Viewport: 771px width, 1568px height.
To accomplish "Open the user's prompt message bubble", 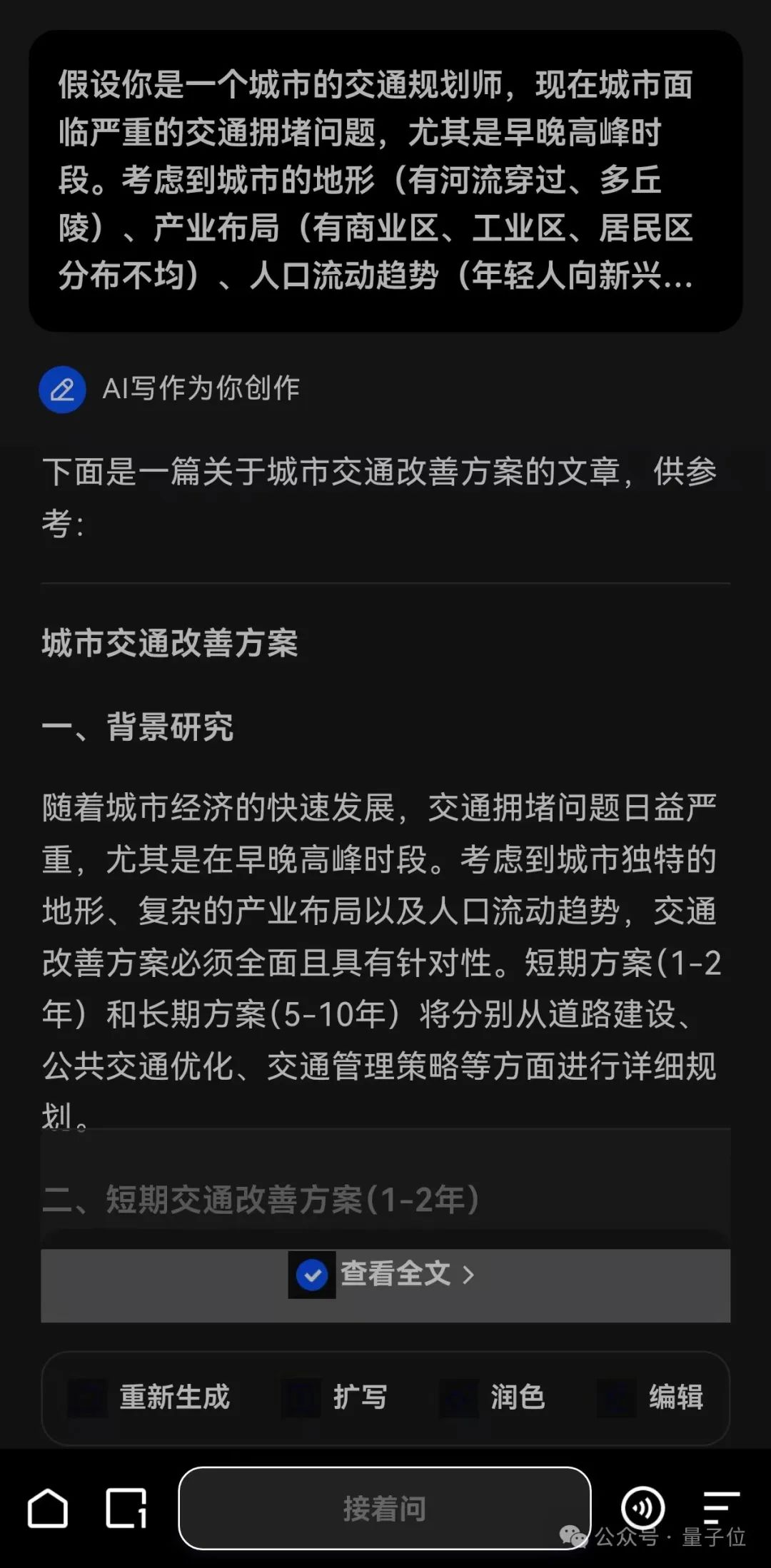I will click(x=385, y=181).
